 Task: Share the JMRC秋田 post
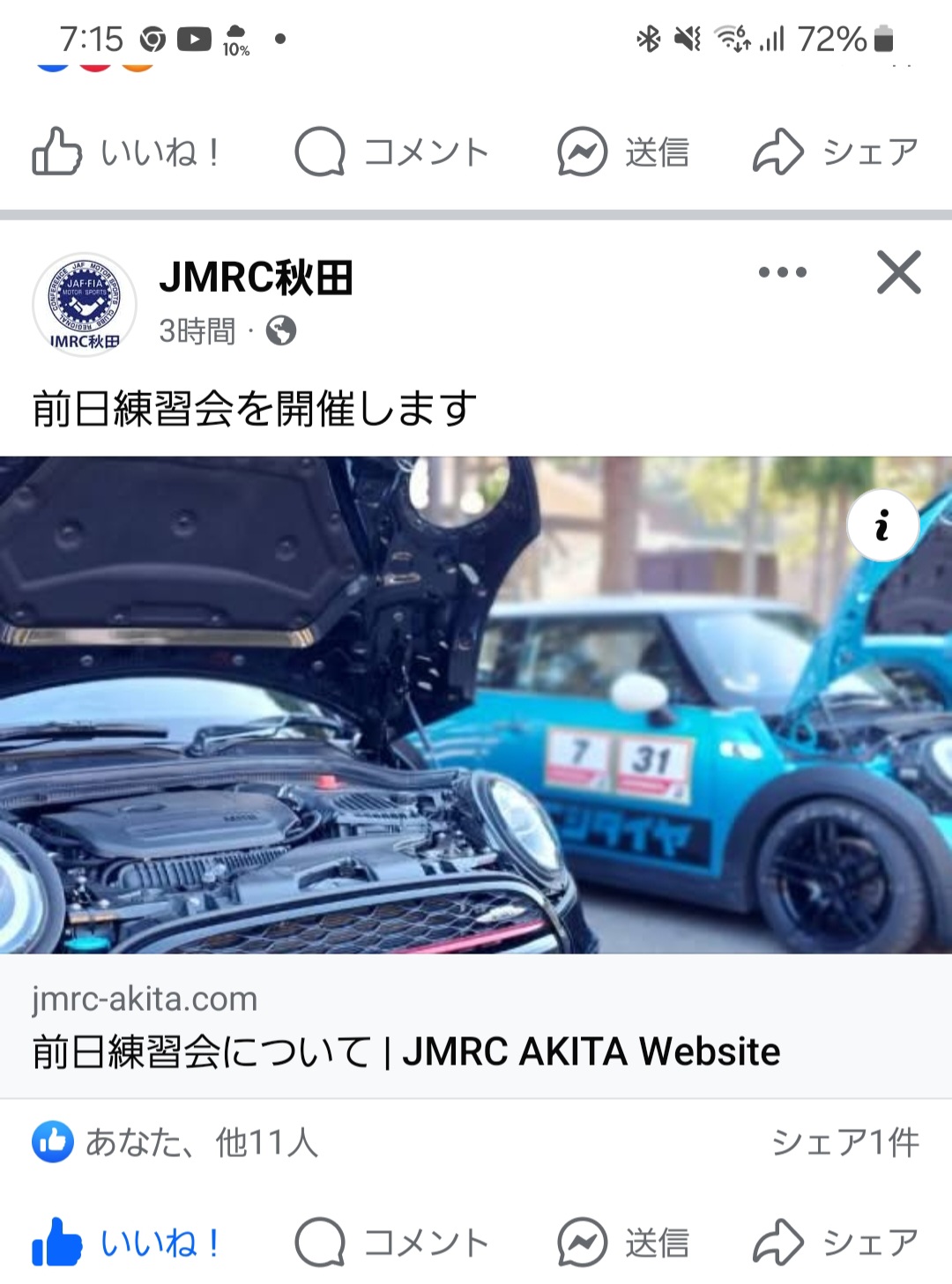(835, 1243)
